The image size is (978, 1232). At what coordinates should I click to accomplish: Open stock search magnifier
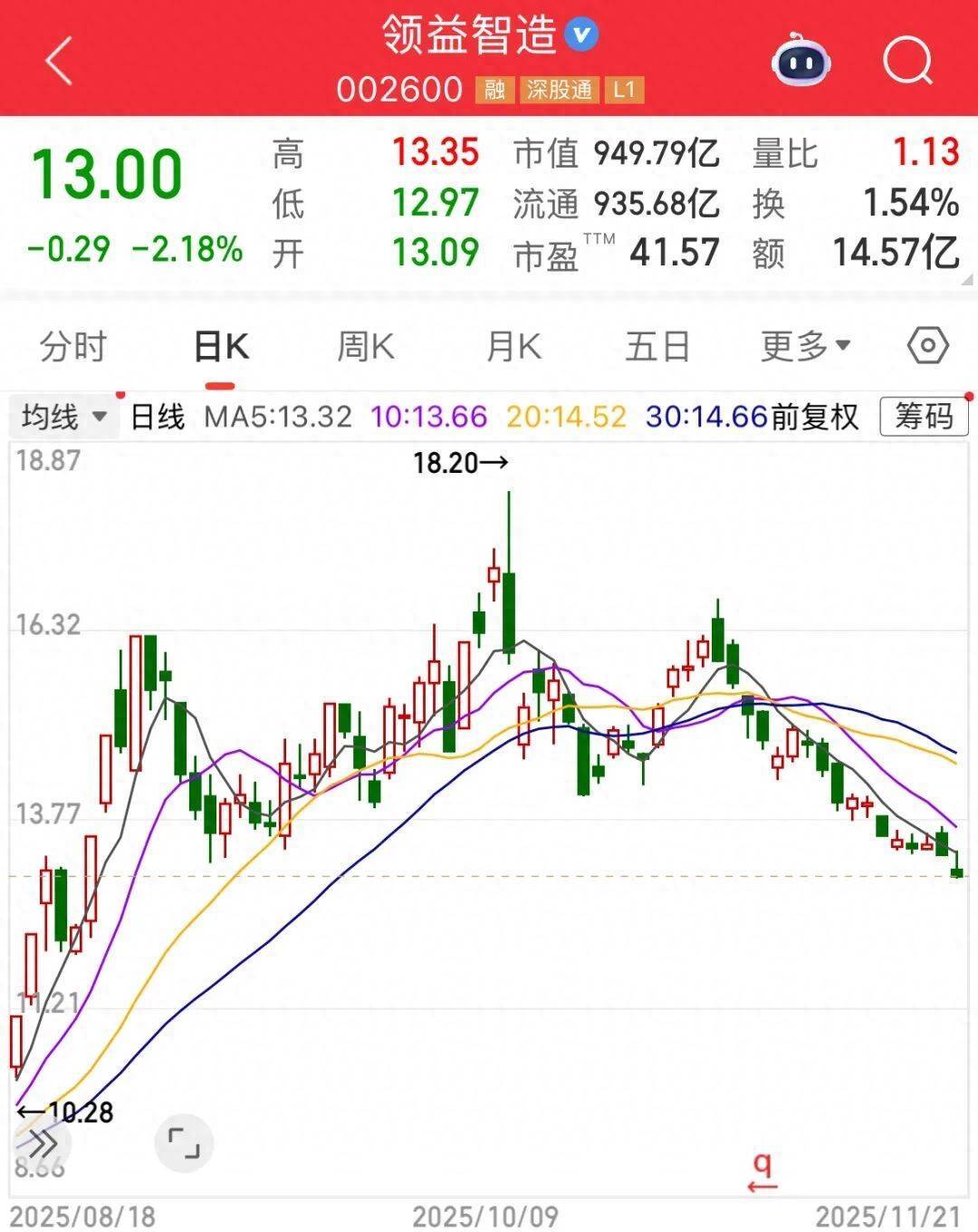pyautogui.click(x=907, y=61)
